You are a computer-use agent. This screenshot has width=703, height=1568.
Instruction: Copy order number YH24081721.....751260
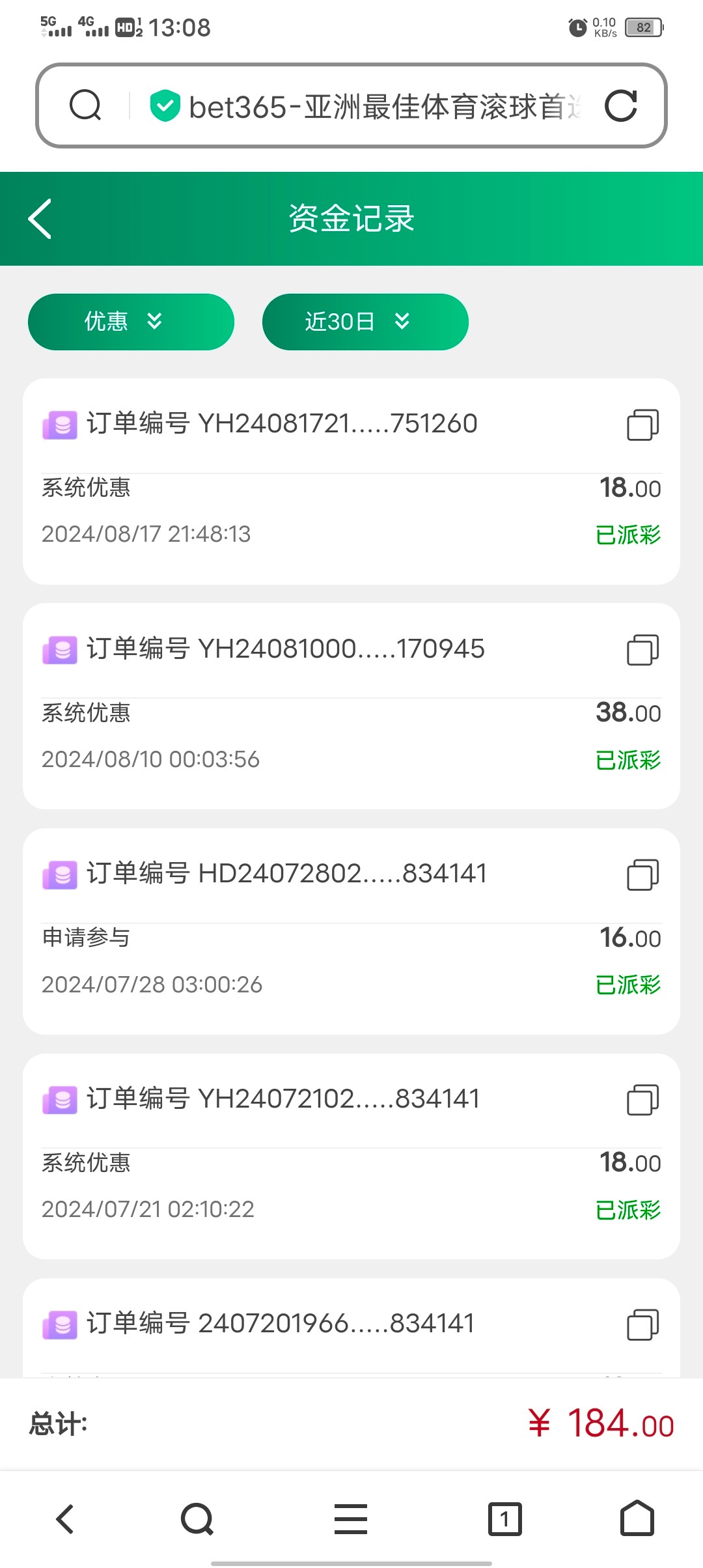pyautogui.click(x=642, y=425)
